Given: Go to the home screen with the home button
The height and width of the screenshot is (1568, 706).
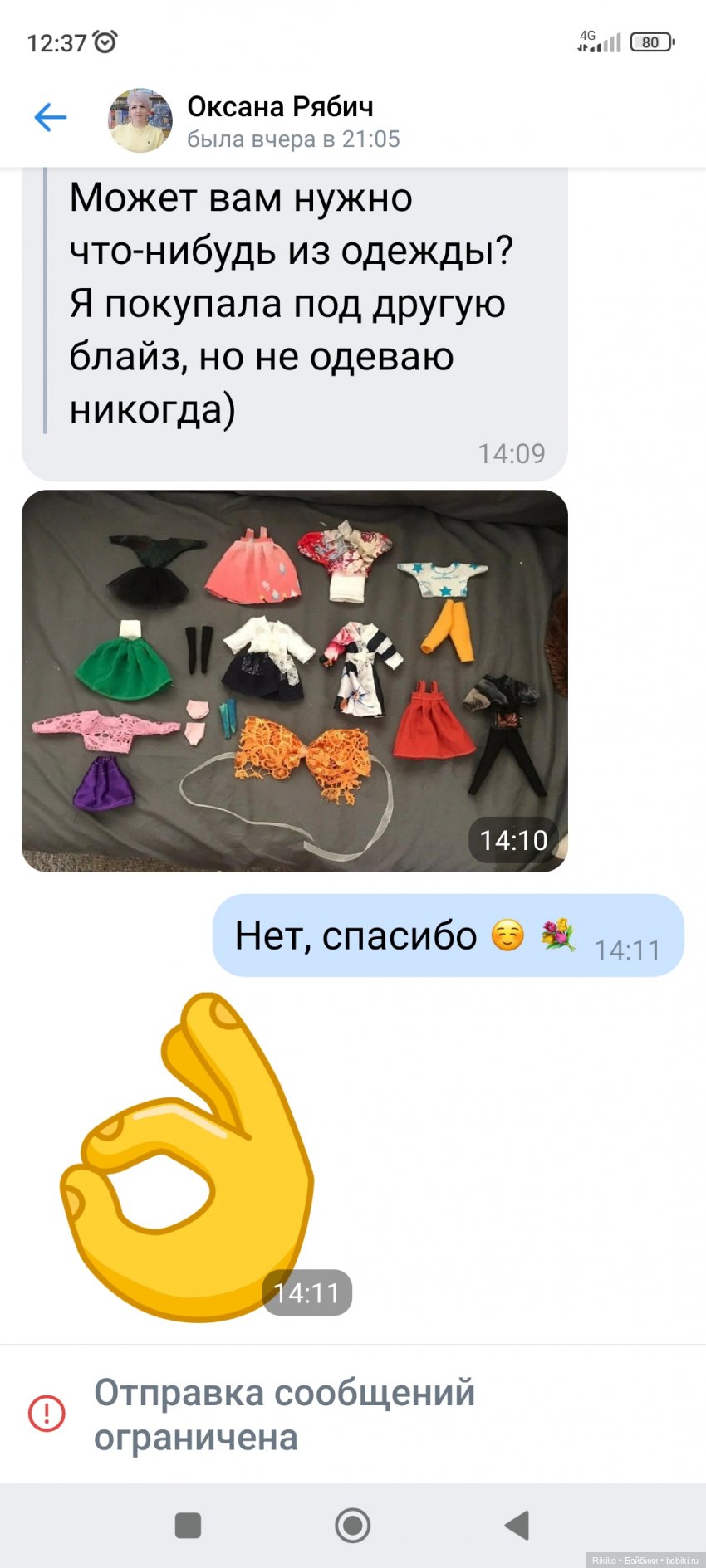Looking at the screenshot, I should click(353, 1525).
